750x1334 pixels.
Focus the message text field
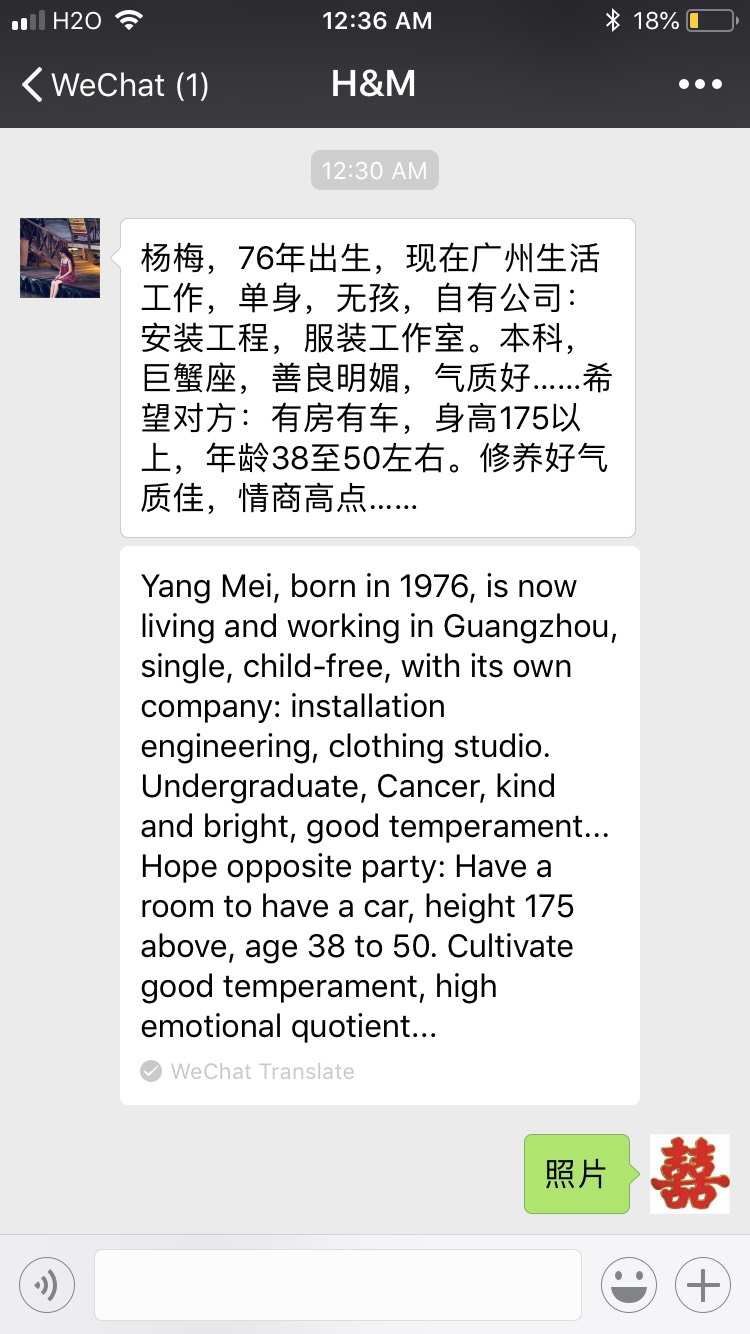tap(338, 1284)
